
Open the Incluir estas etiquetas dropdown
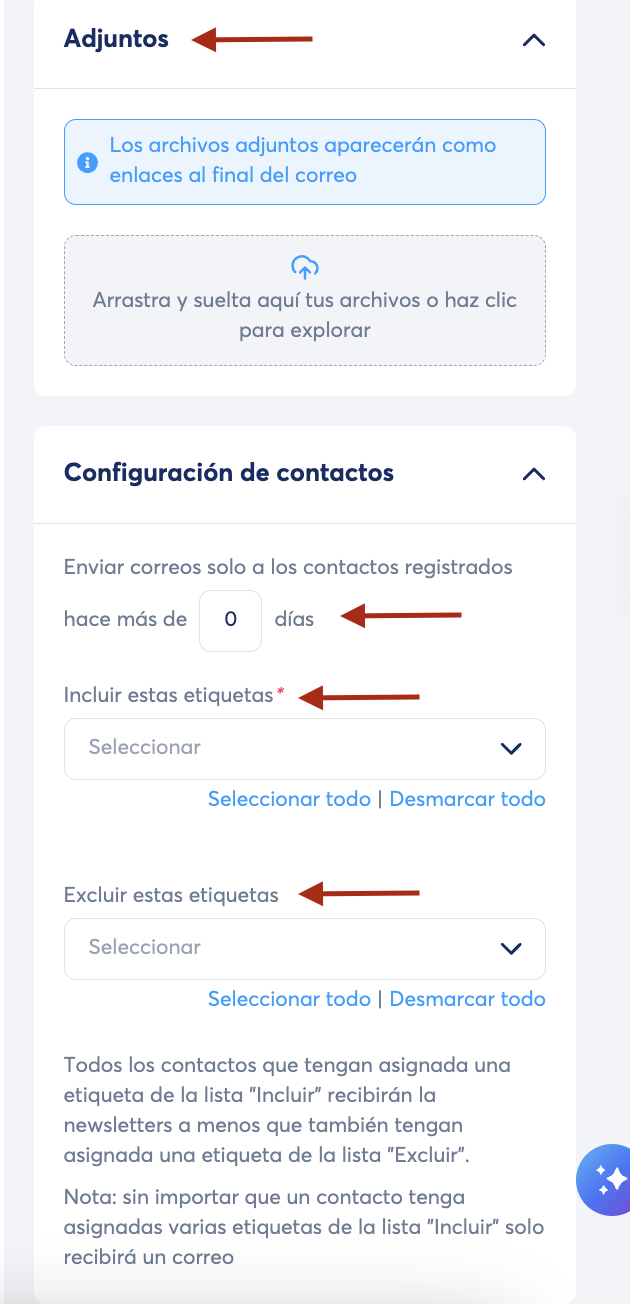[x=305, y=748]
